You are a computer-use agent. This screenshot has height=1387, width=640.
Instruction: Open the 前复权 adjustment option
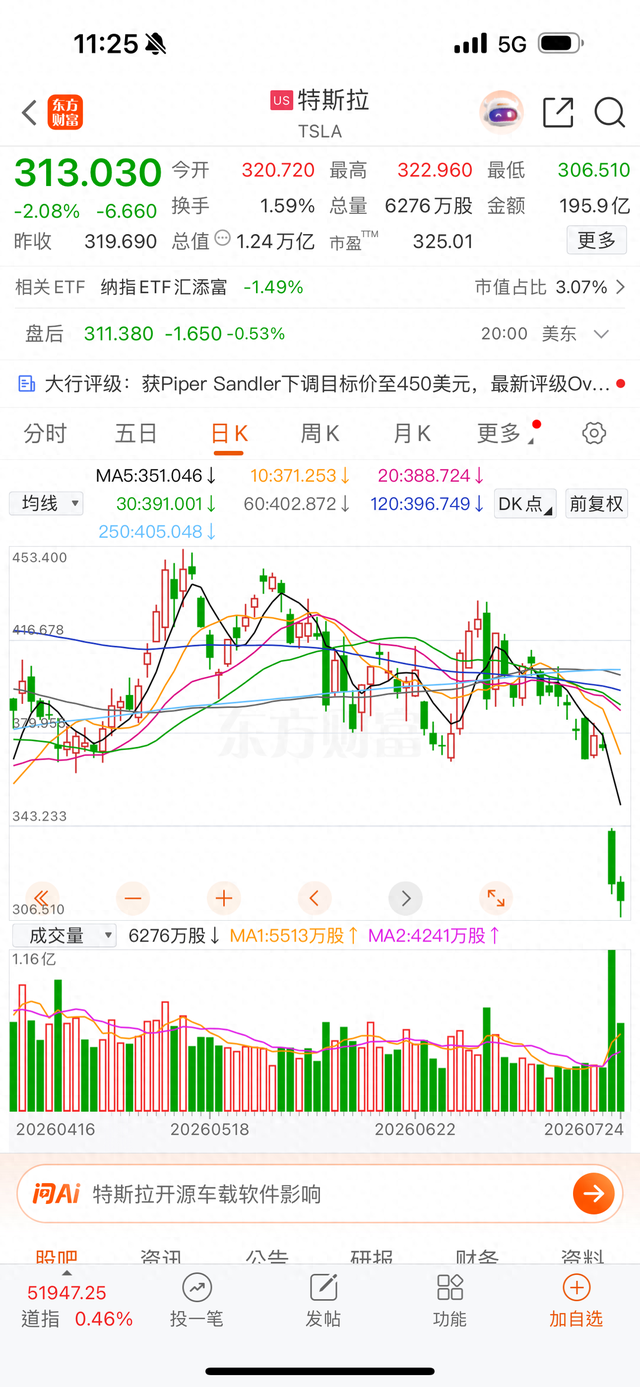tap(596, 503)
